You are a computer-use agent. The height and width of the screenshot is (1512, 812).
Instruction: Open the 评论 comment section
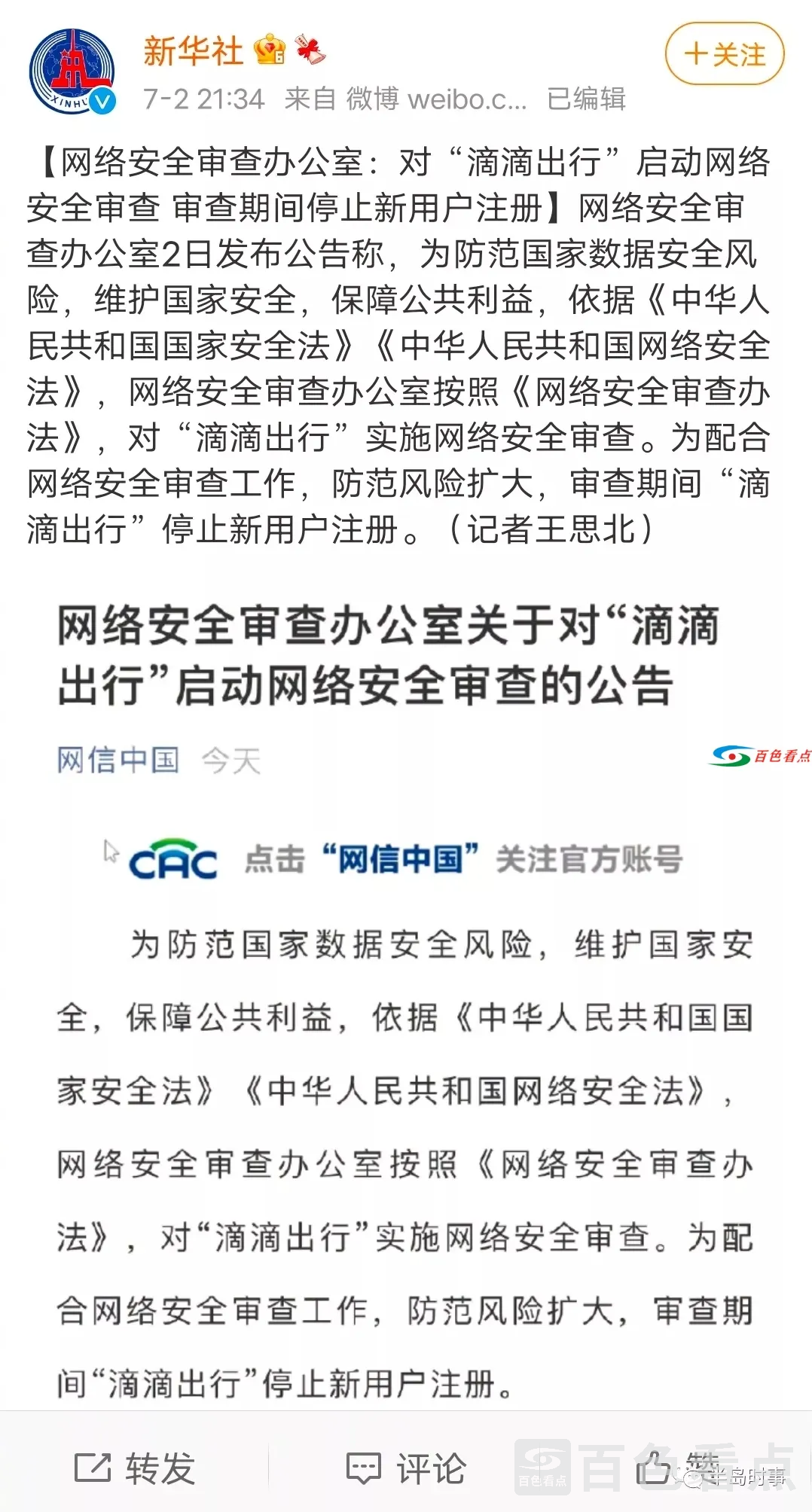406,1468
